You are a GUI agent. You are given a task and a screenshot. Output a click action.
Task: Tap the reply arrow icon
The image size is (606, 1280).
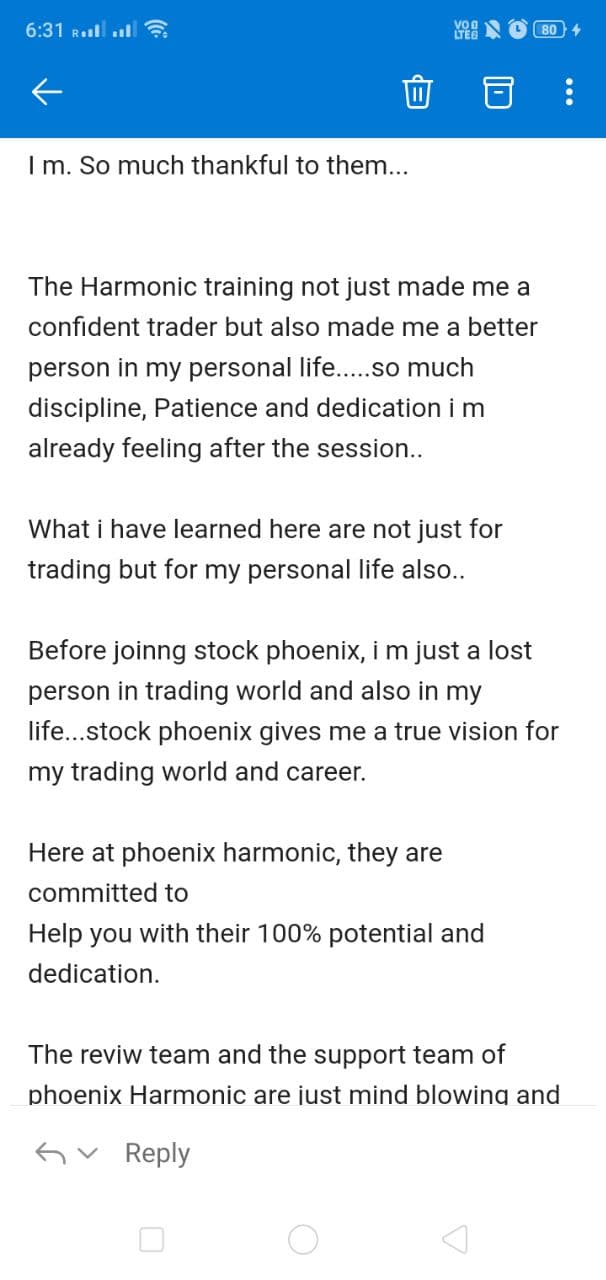[x=49, y=1154]
